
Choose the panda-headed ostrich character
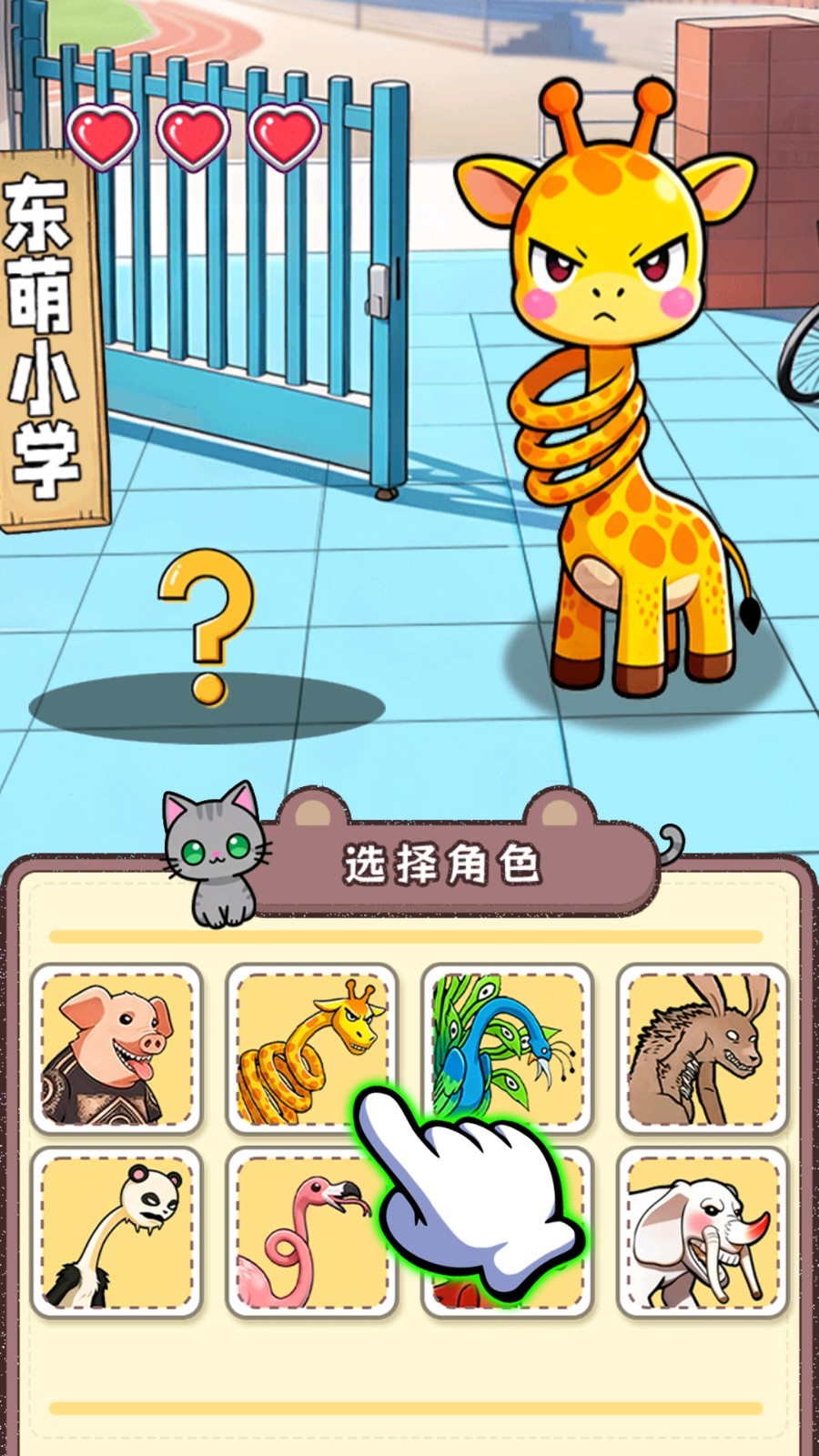tap(116, 1233)
